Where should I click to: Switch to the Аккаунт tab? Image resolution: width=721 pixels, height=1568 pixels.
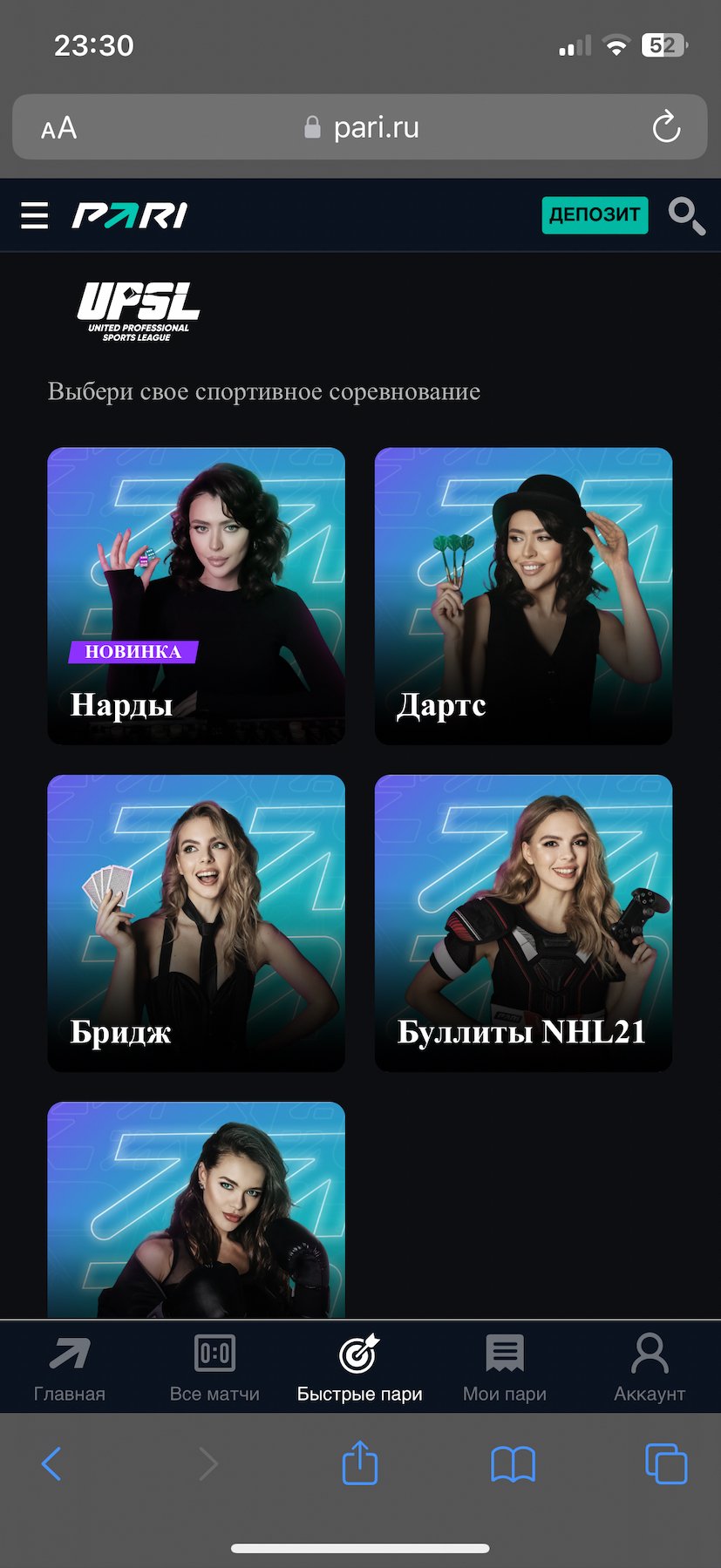[650, 1367]
